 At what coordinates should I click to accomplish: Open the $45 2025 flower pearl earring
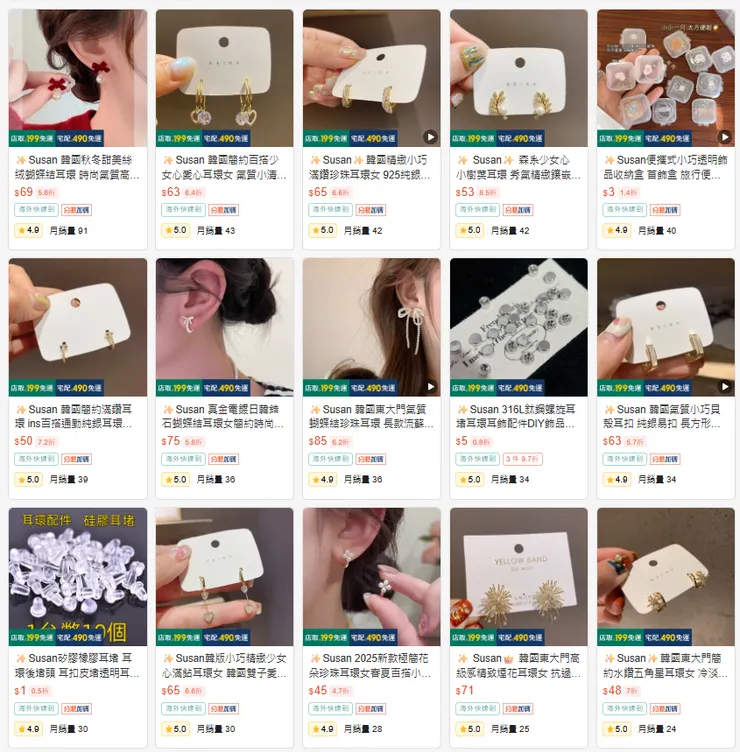coord(371,576)
